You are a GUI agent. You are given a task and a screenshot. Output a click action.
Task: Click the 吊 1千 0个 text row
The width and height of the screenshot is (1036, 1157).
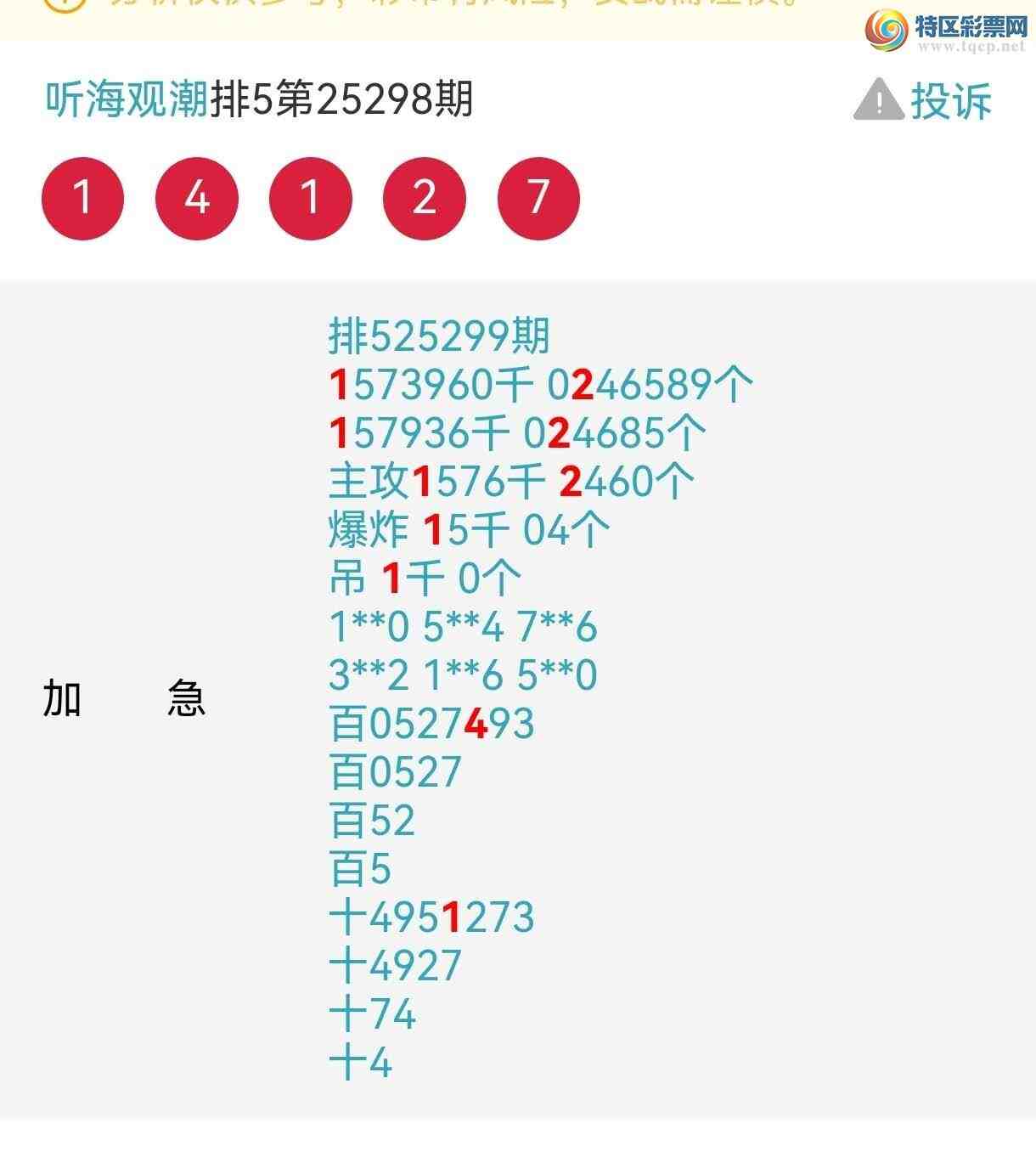pyautogui.click(x=425, y=578)
